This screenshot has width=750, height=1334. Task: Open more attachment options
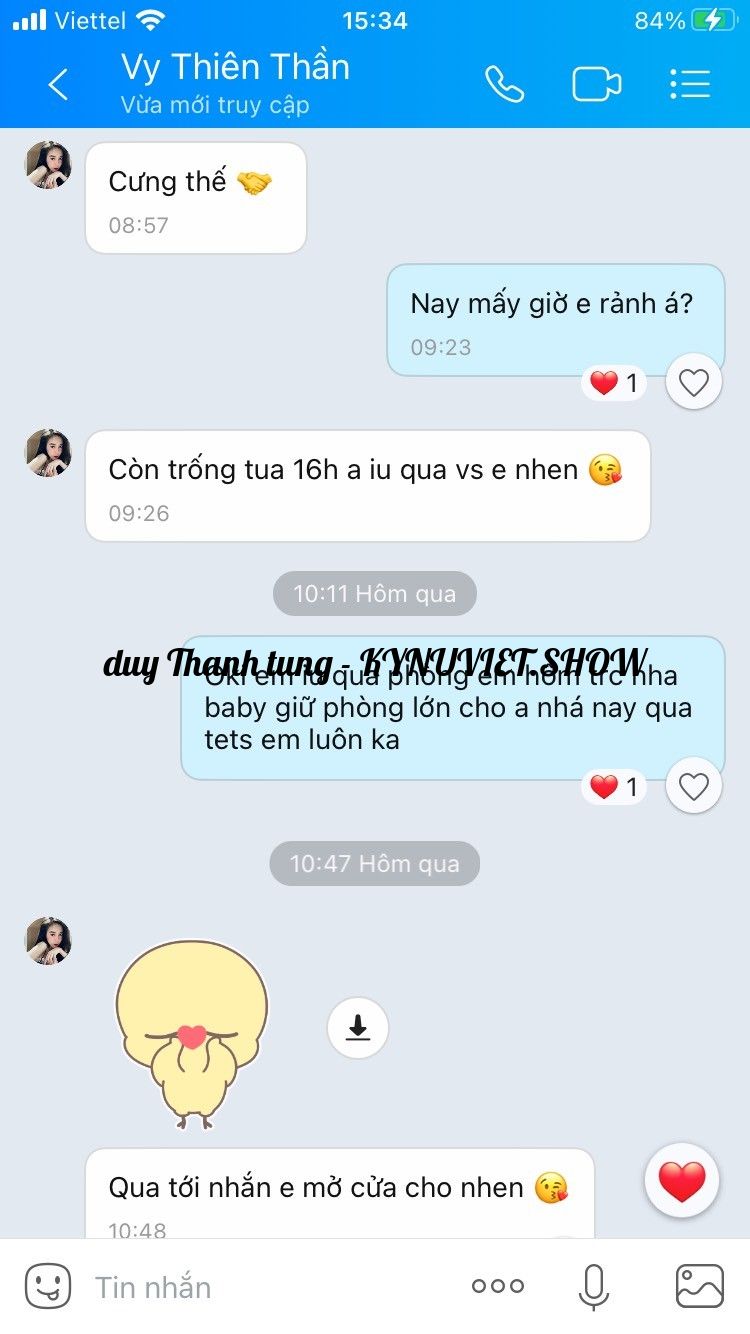[x=498, y=1287]
